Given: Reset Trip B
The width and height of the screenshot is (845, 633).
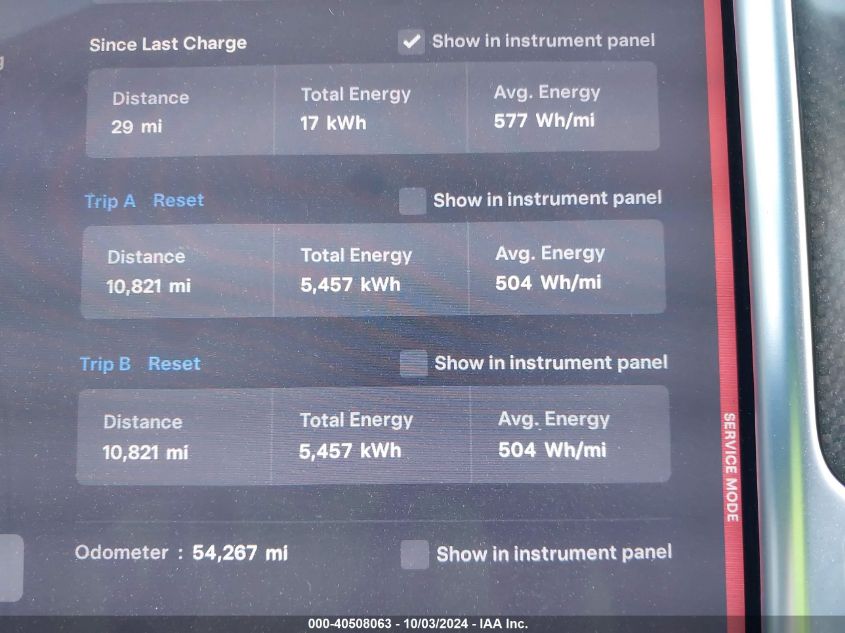Looking at the screenshot, I should pyautogui.click(x=174, y=364).
